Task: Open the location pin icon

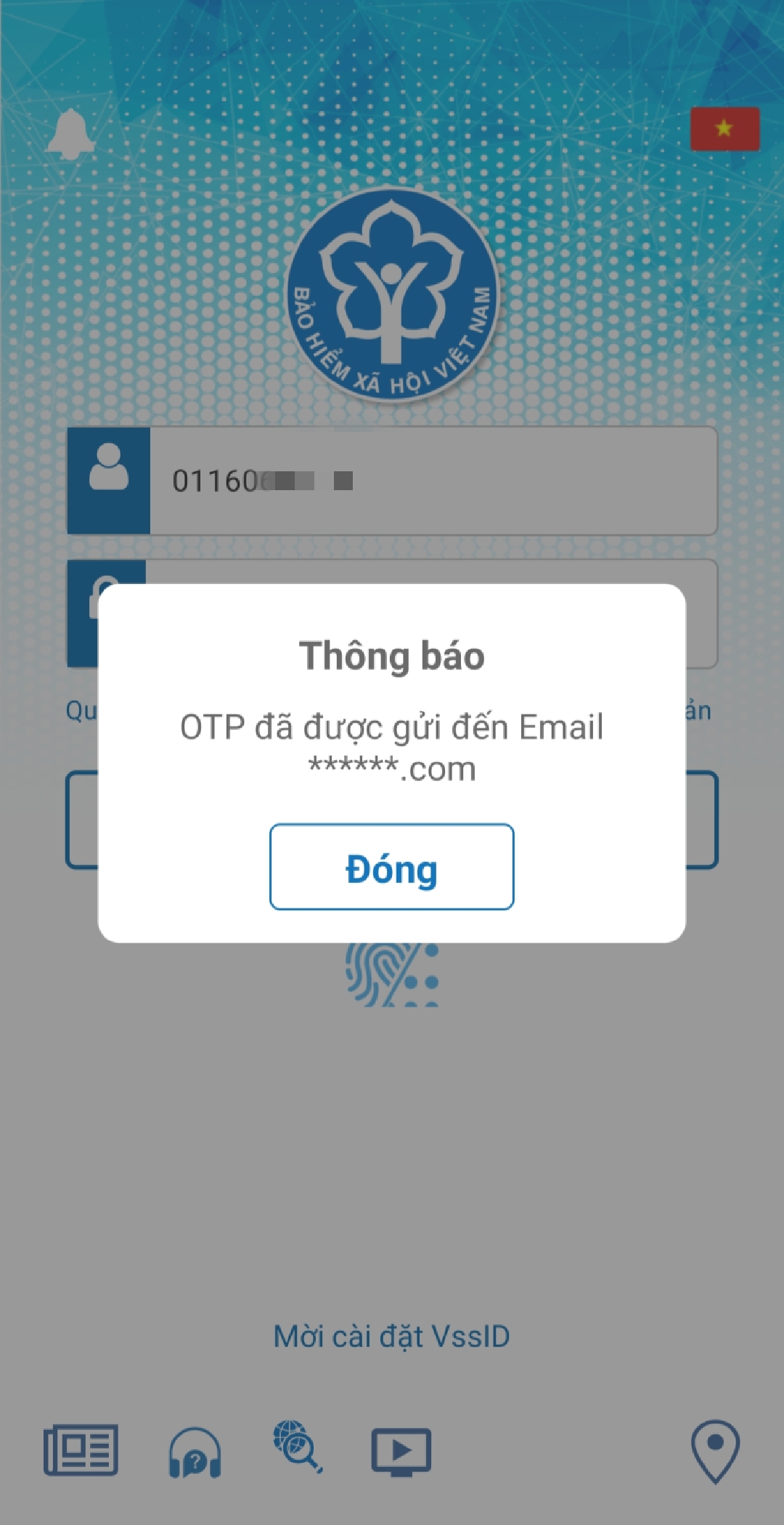Action: click(715, 1450)
